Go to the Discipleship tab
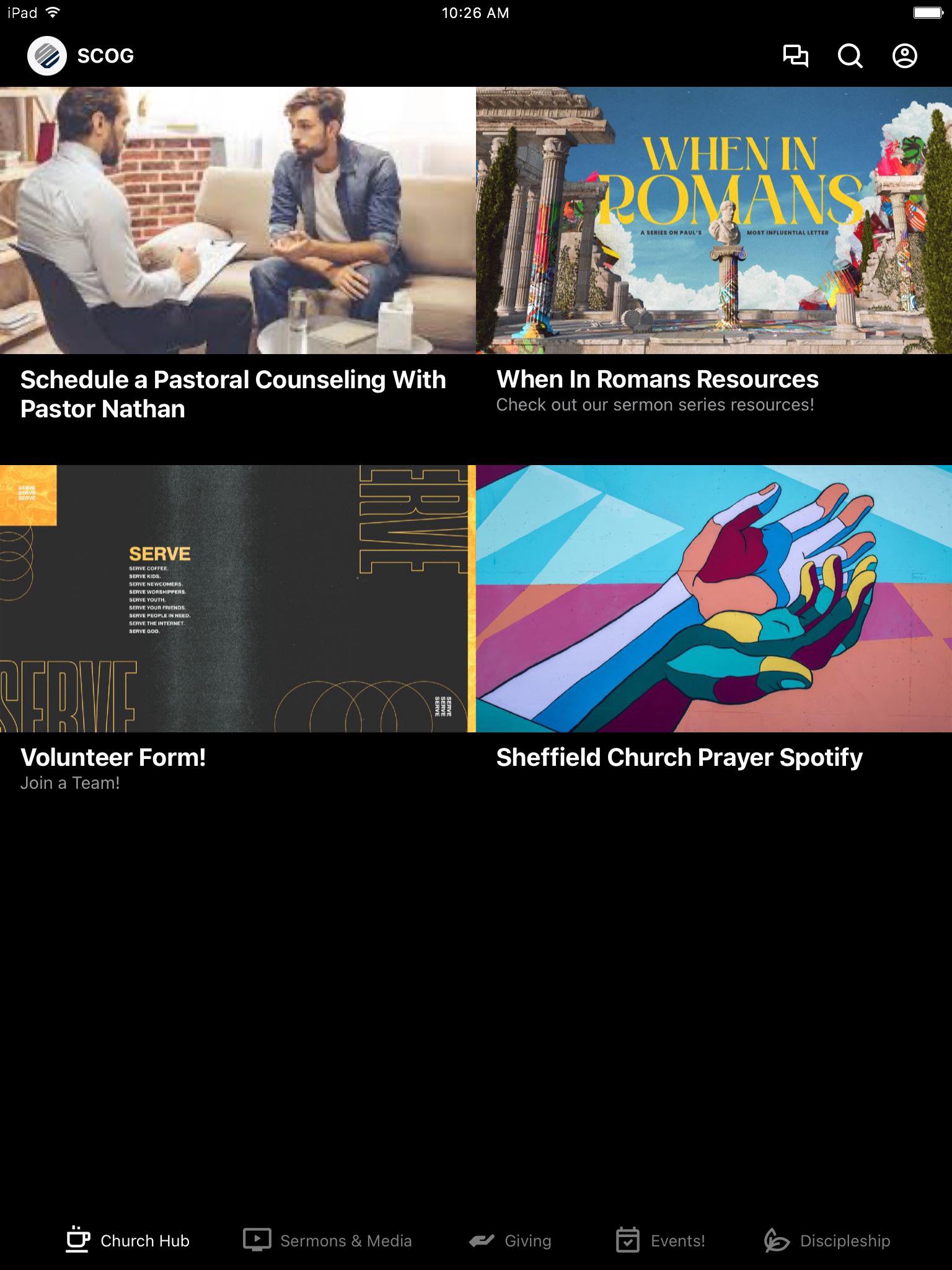The height and width of the screenshot is (1270, 952). coord(827,1240)
